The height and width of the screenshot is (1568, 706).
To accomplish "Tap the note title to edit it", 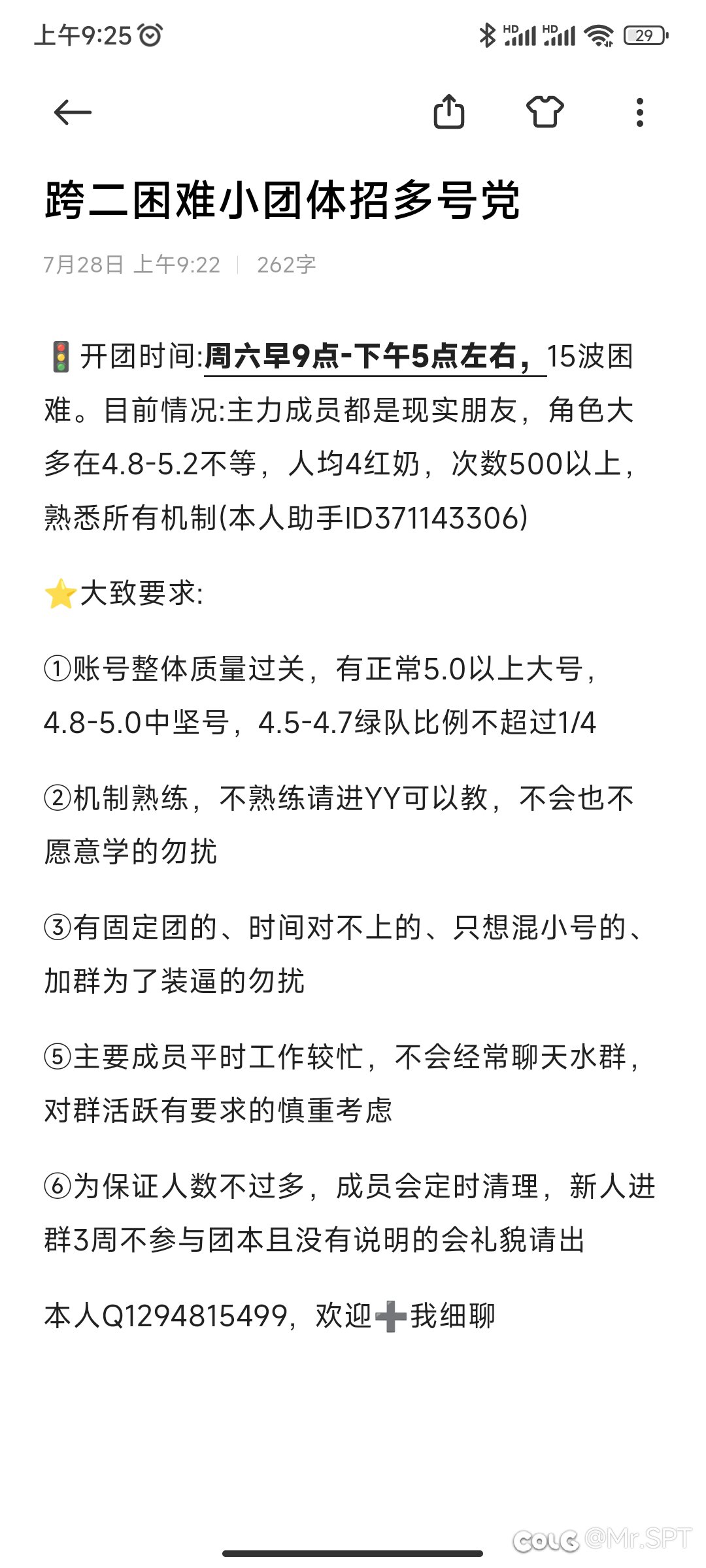I will coord(282,200).
